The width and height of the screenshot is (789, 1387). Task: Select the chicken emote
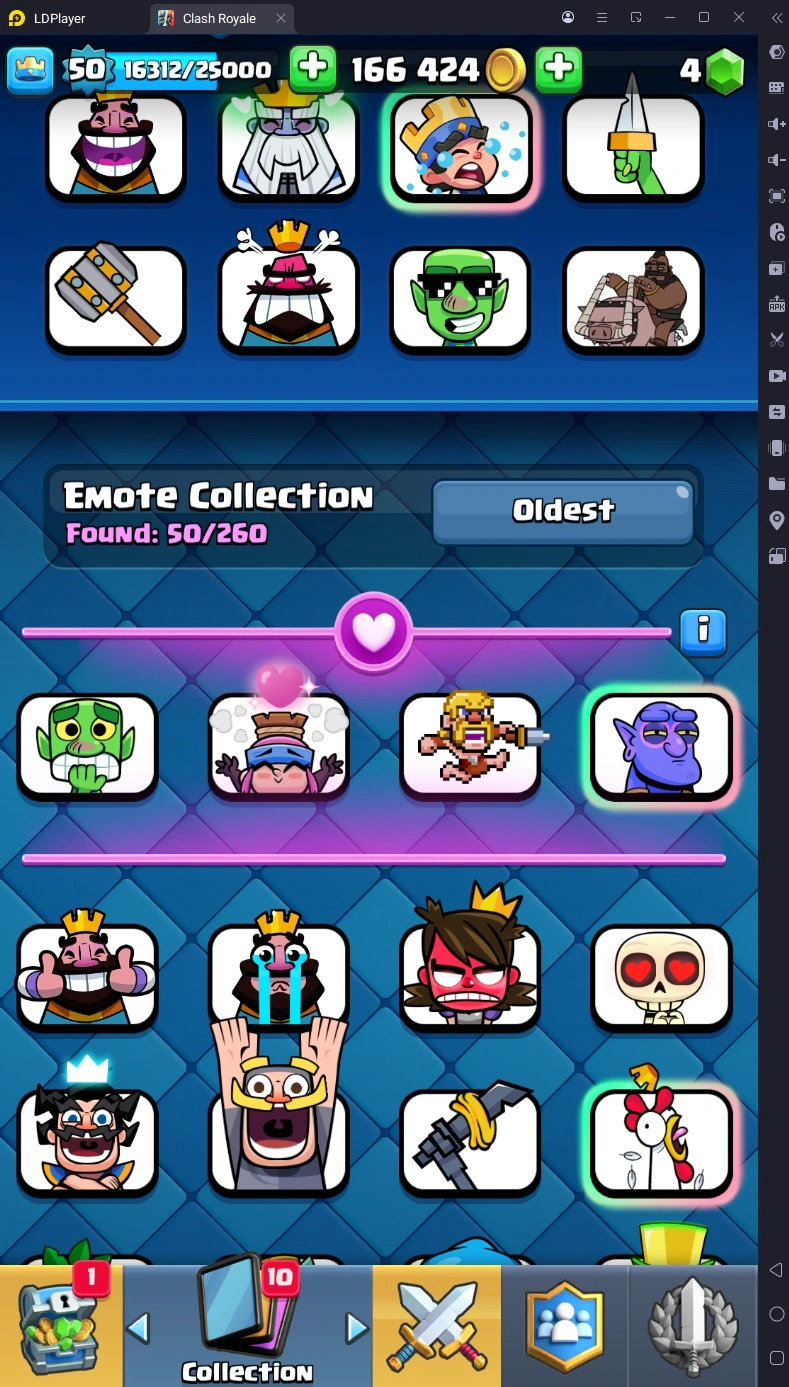(x=661, y=1140)
